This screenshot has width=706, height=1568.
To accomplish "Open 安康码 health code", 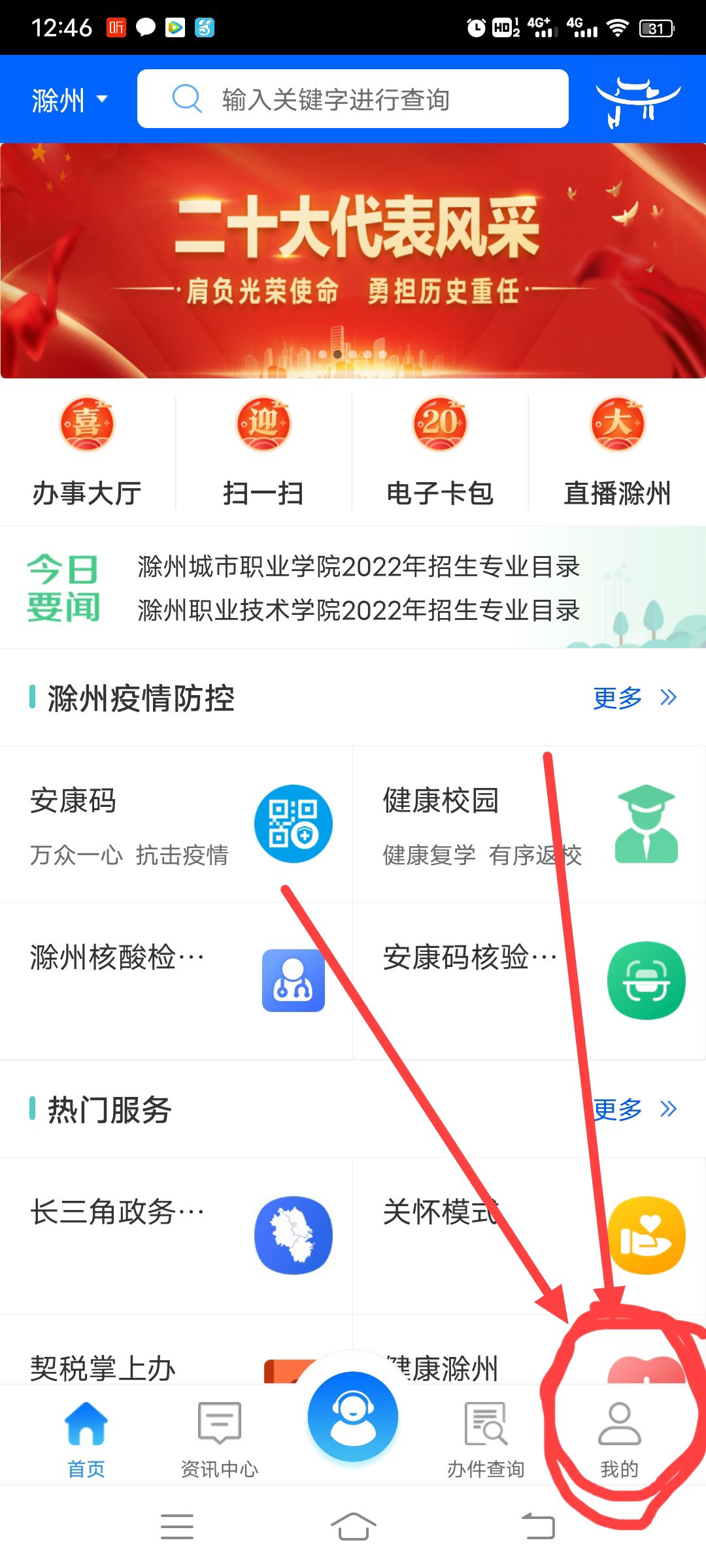I will pyautogui.click(x=176, y=825).
